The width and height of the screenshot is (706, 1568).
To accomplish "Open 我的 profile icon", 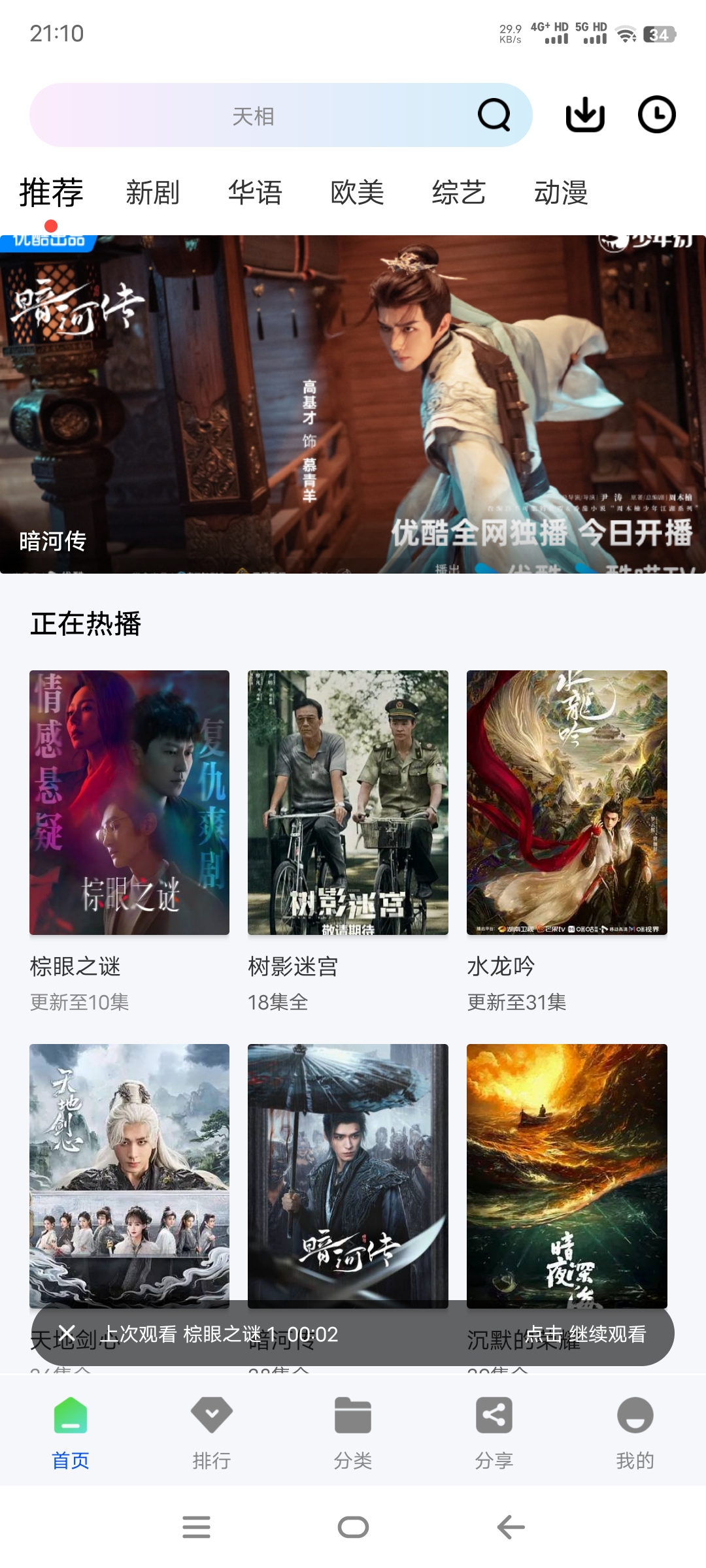I will (x=635, y=1418).
